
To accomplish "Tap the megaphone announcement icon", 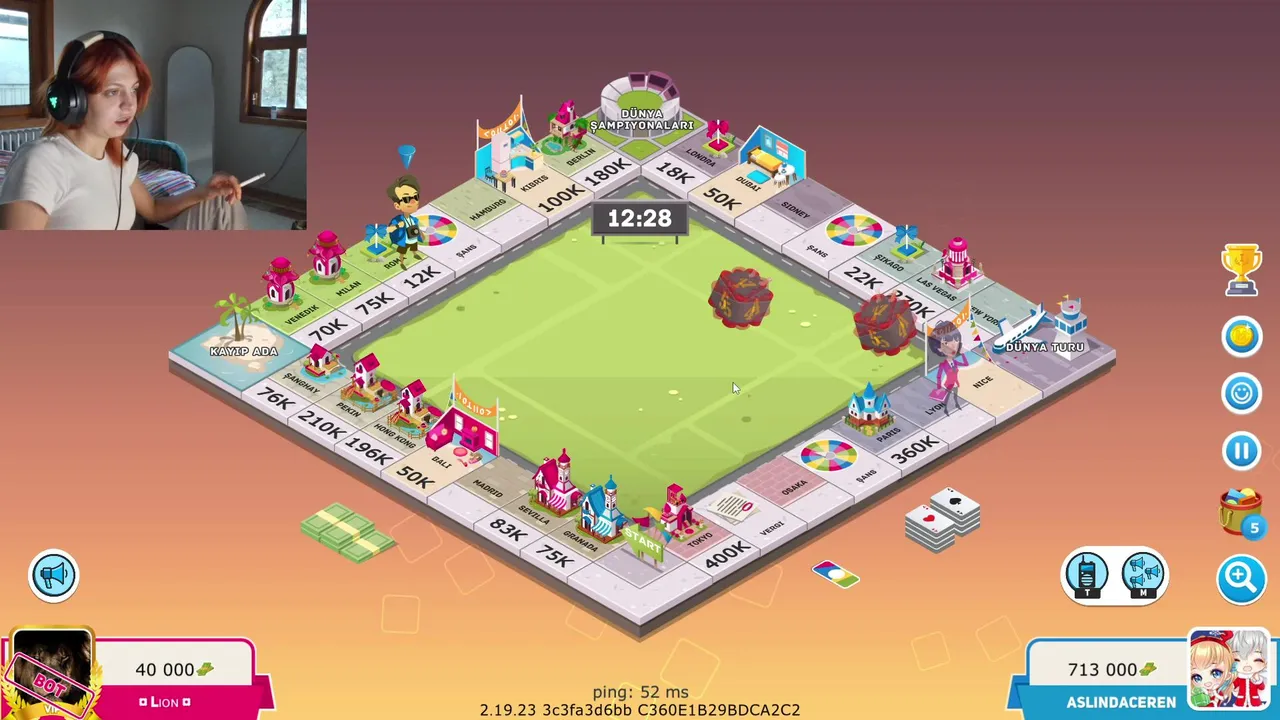I will [53, 575].
